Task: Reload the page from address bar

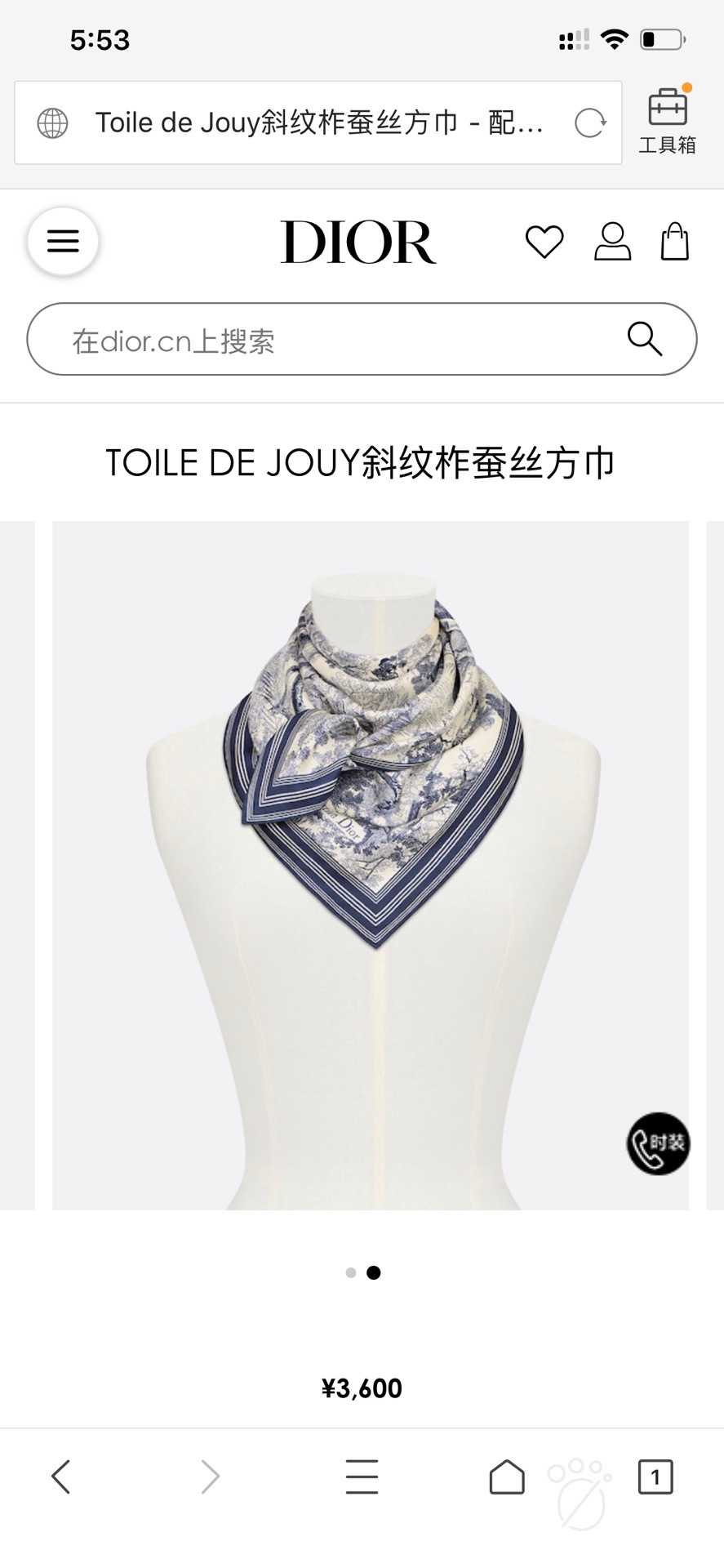Action: tap(589, 123)
